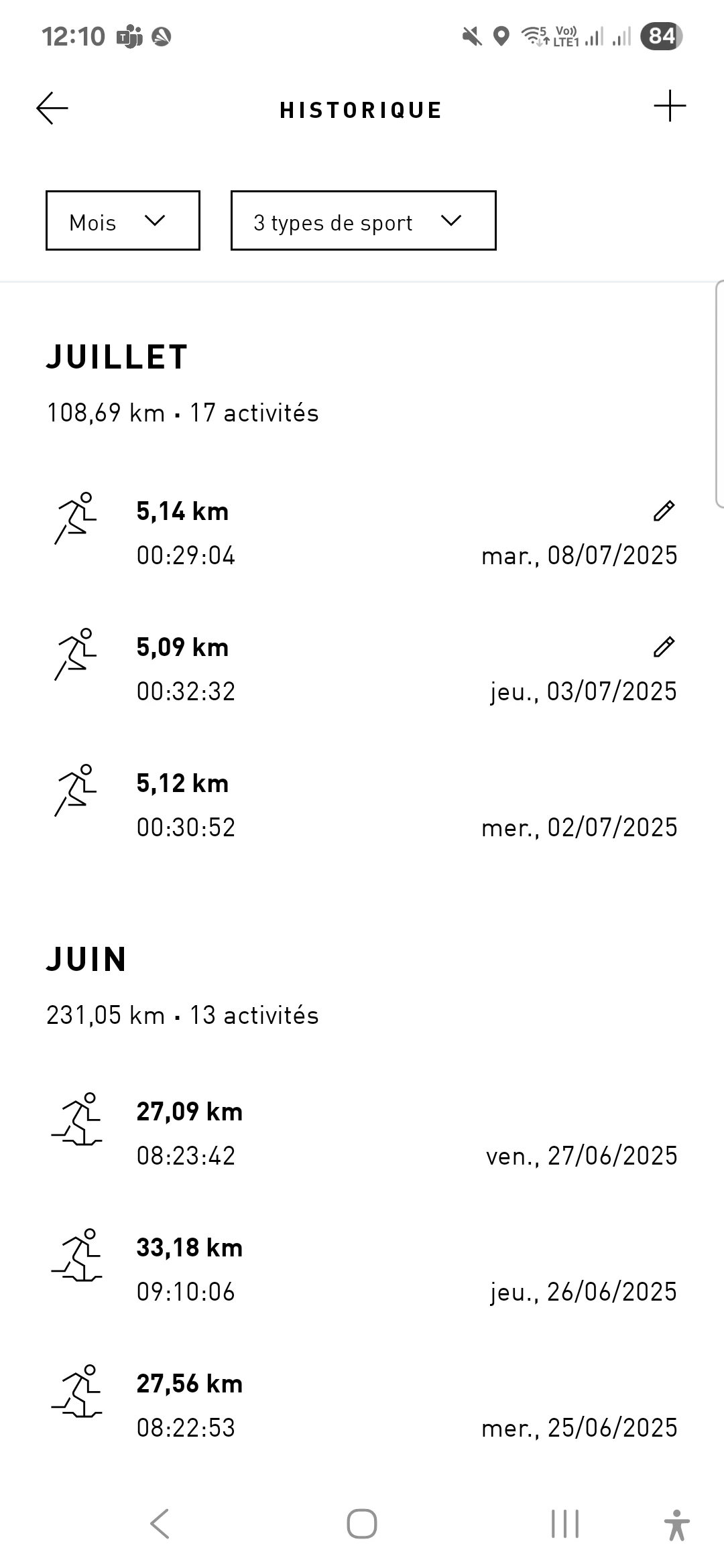Open the 5,12 km run from 02/07/2025
This screenshot has width=724, height=1568.
362,805
